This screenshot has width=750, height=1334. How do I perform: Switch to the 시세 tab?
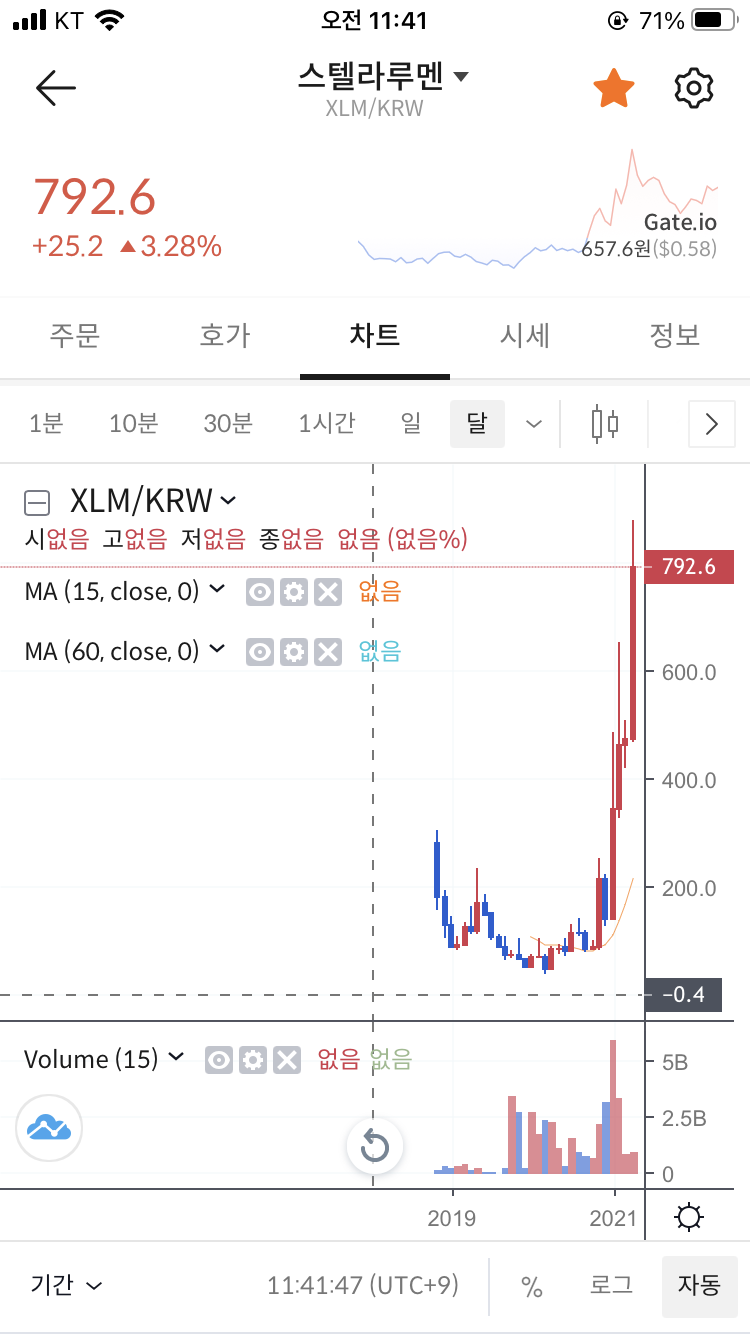tap(525, 337)
